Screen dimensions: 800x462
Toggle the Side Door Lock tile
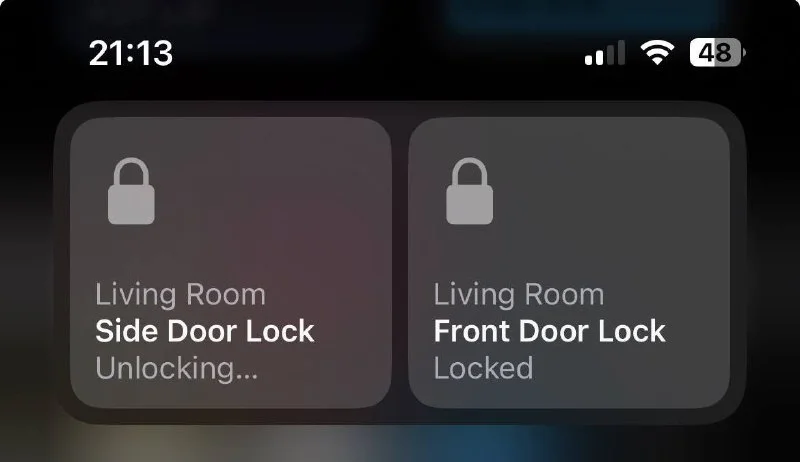click(x=230, y=263)
